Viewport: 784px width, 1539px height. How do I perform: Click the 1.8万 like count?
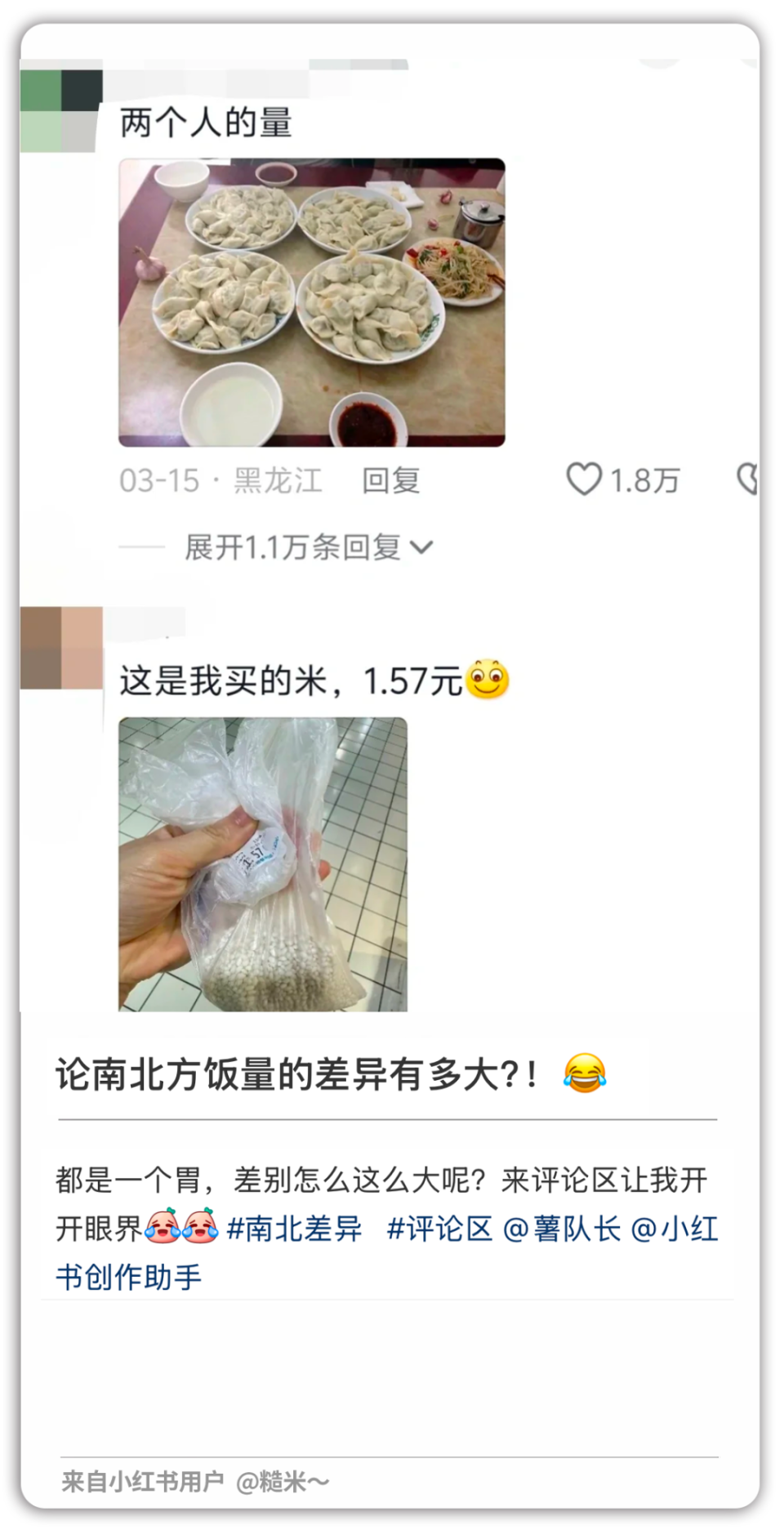point(644,482)
